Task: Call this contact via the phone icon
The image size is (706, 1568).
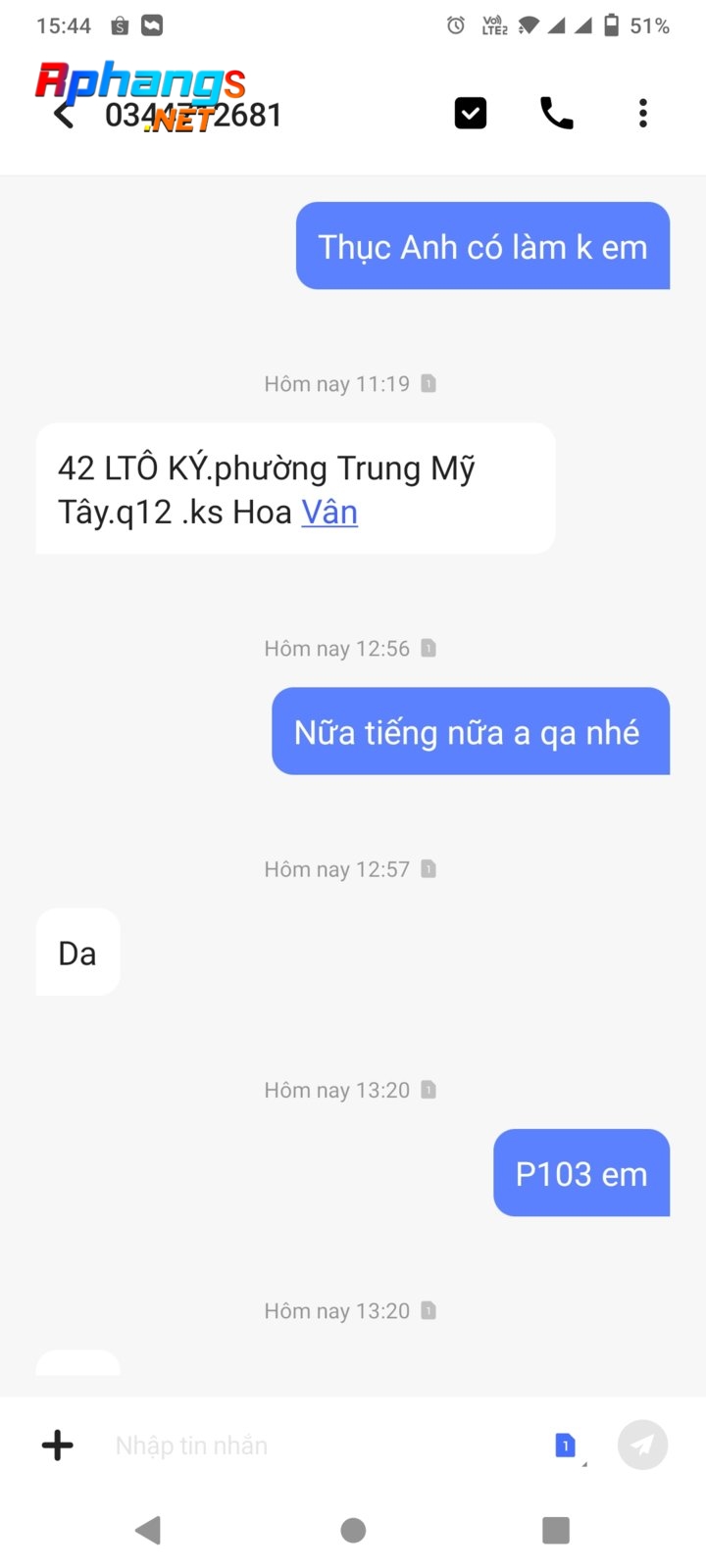Action: (557, 114)
